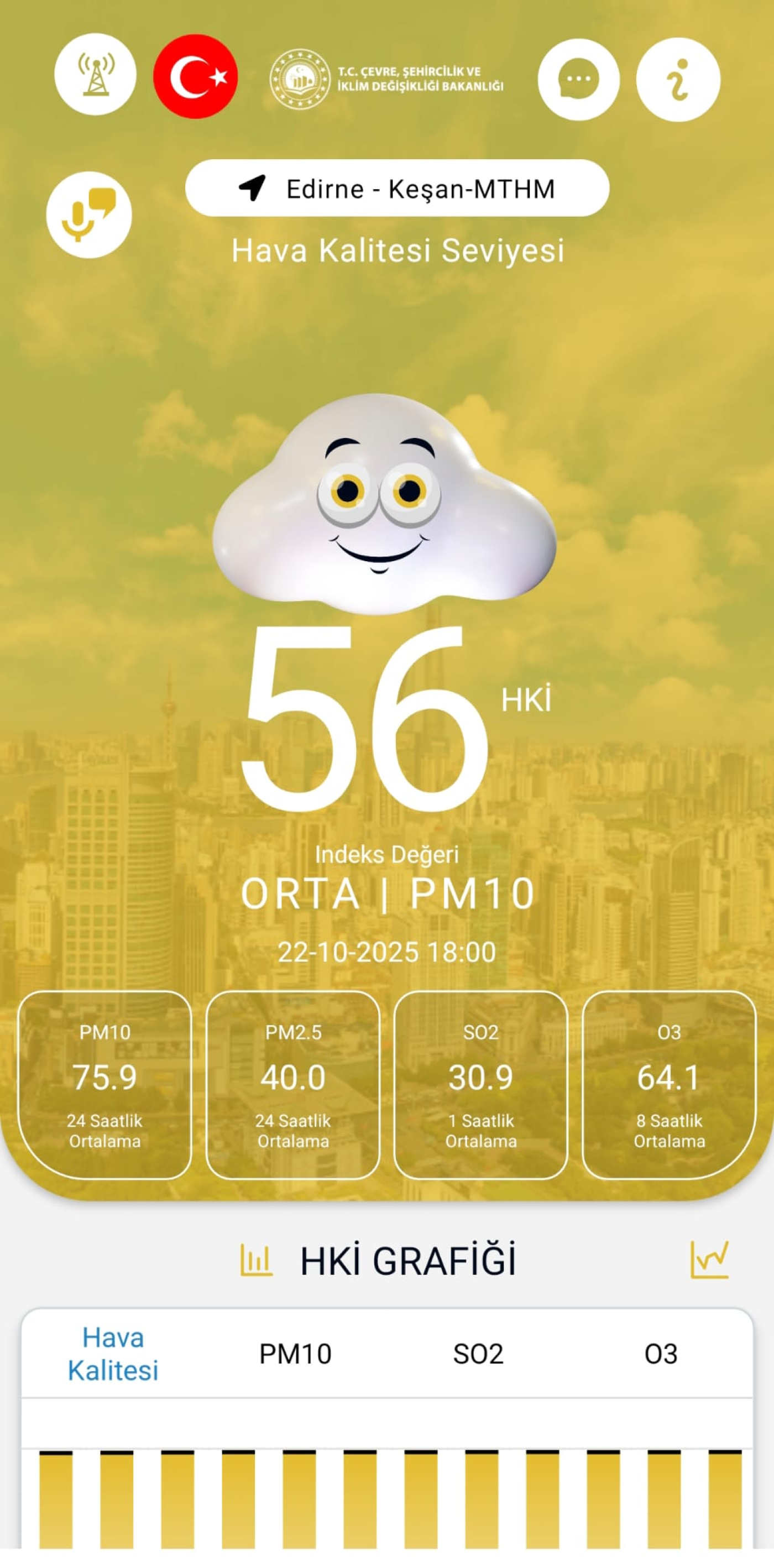Switch to the O3 graph tab
This screenshot has height=1568, width=774.
pyautogui.click(x=661, y=1353)
